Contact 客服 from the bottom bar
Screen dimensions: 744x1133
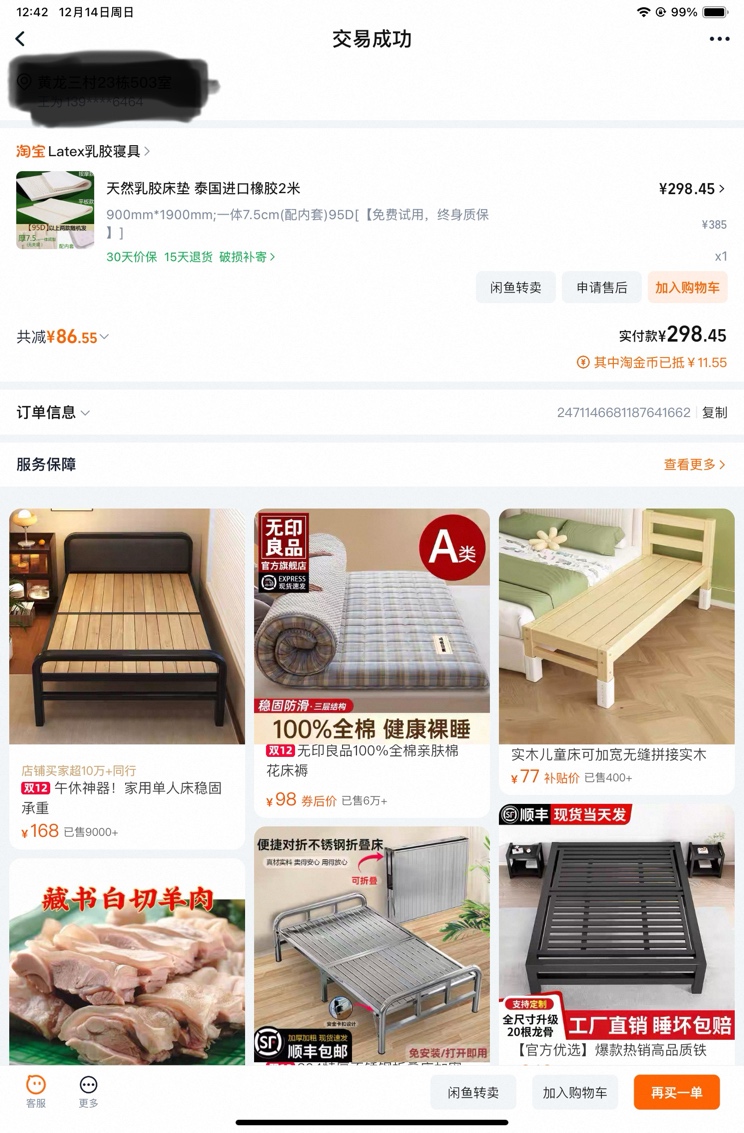click(x=36, y=1091)
